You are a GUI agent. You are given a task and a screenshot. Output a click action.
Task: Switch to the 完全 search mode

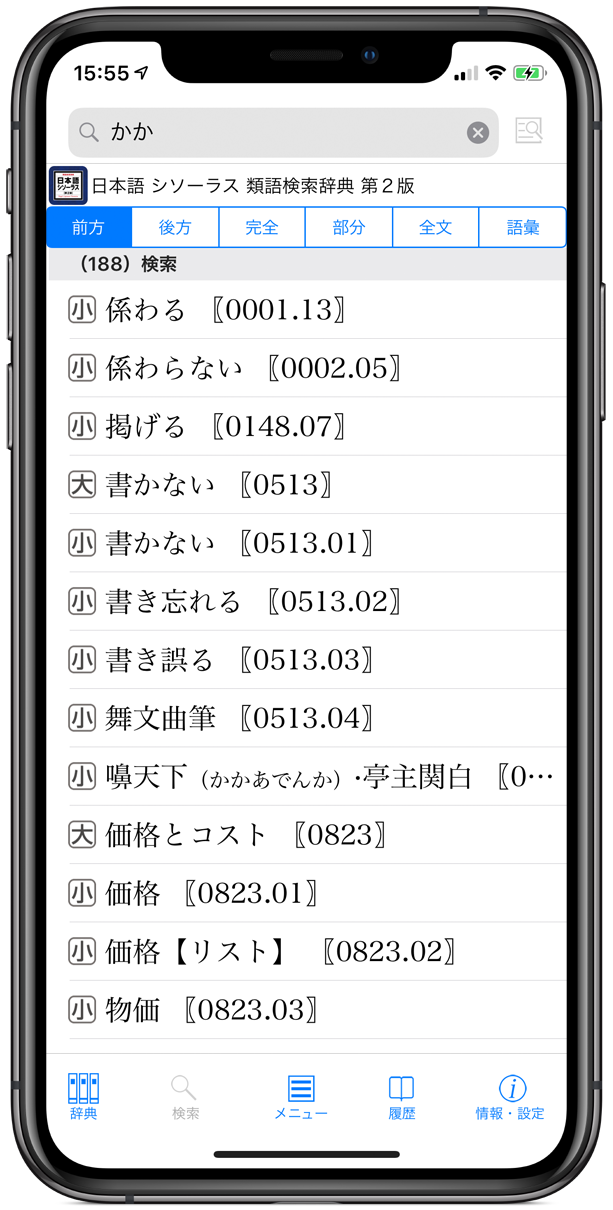pos(262,227)
